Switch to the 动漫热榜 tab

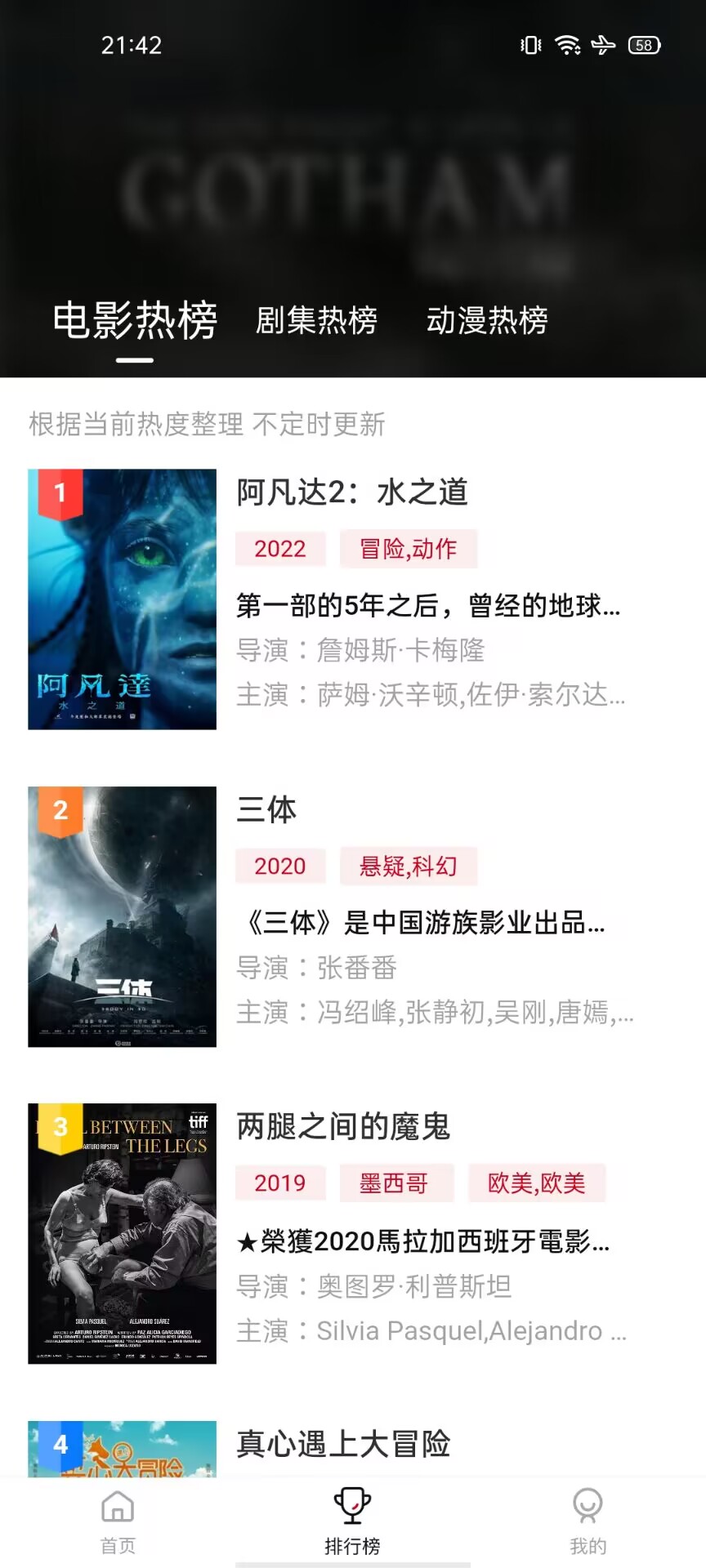(x=487, y=320)
